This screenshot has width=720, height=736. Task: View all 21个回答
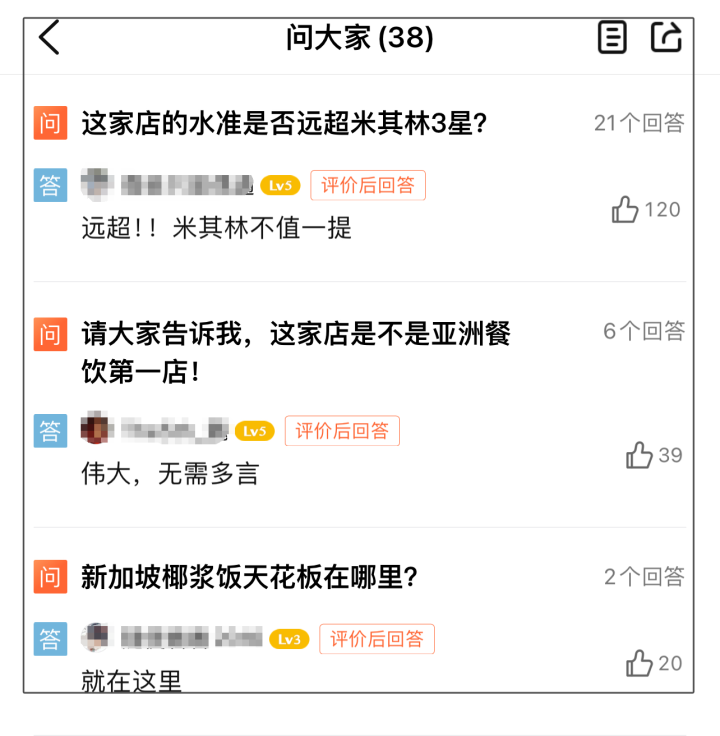point(639,123)
